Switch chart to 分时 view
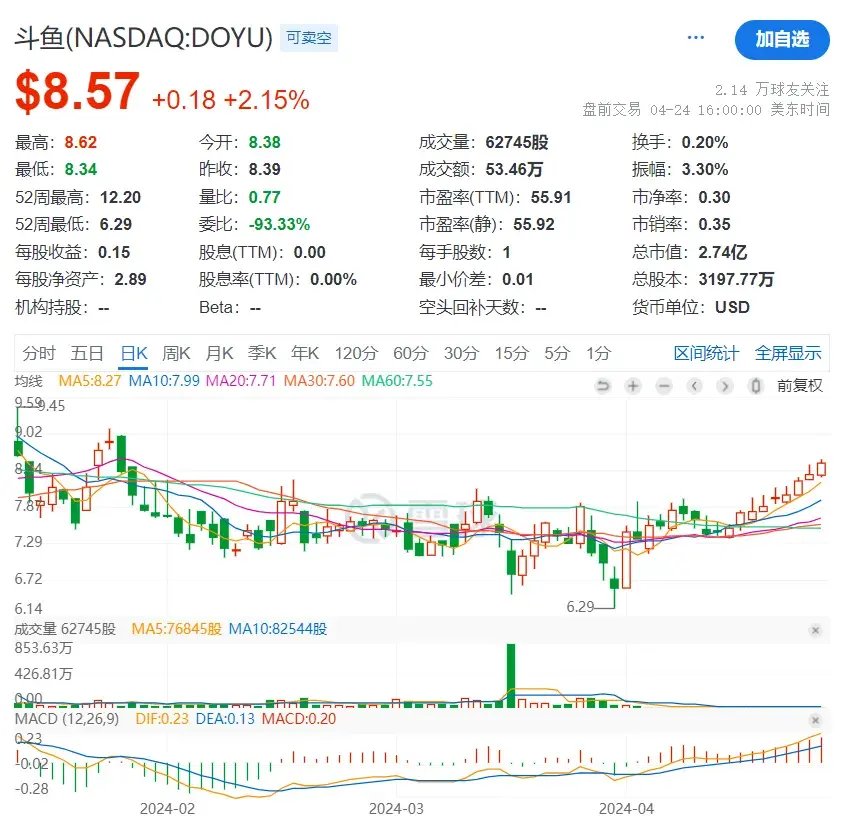This screenshot has width=843, height=831. click(x=39, y=353)
